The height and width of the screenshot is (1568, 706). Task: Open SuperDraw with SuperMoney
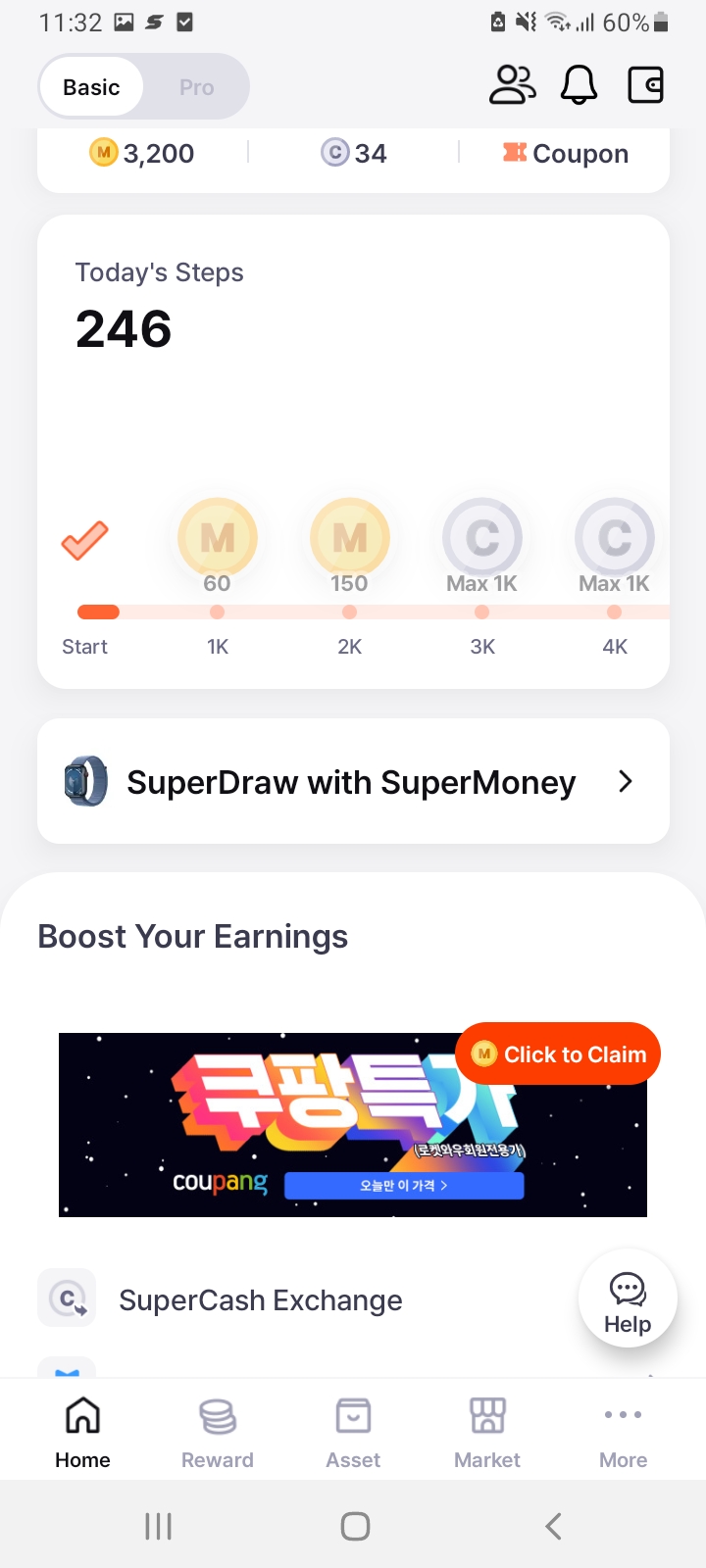pos(353,781)
